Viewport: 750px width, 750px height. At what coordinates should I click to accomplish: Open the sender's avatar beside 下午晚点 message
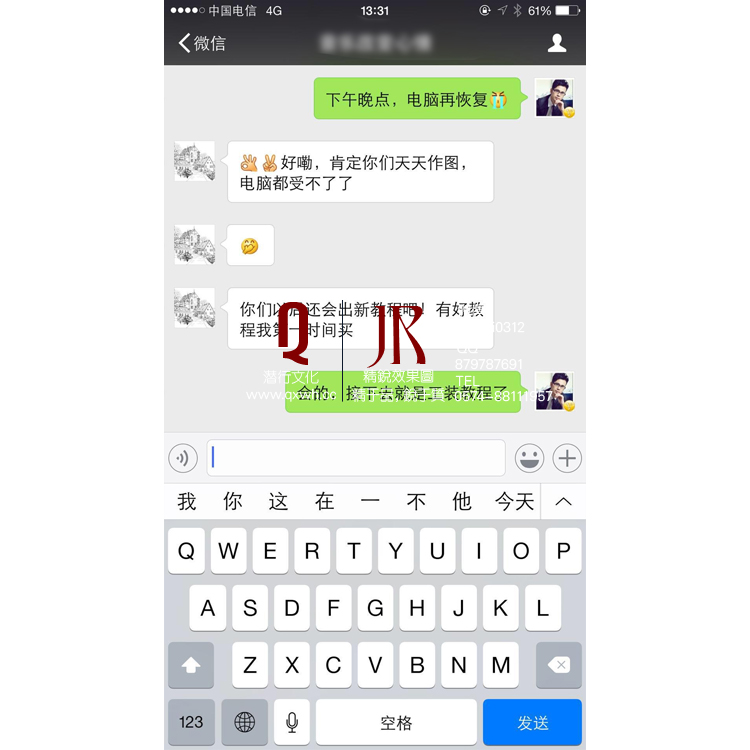coord(554,98)
